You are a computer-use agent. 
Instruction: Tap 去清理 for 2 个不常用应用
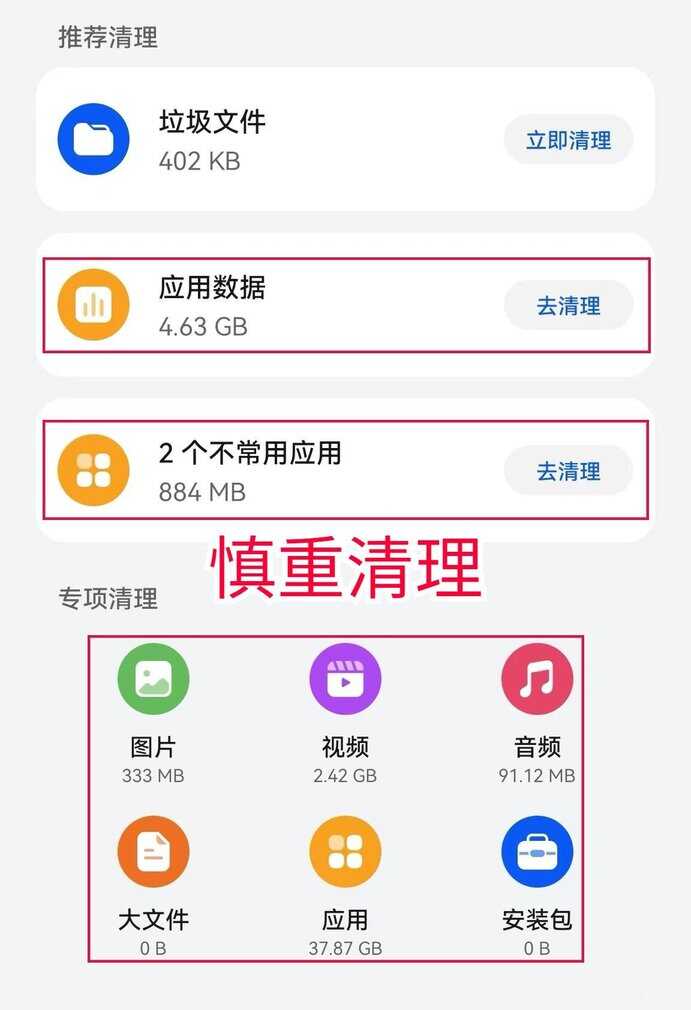pyautogui.click(x=568, y=471)
